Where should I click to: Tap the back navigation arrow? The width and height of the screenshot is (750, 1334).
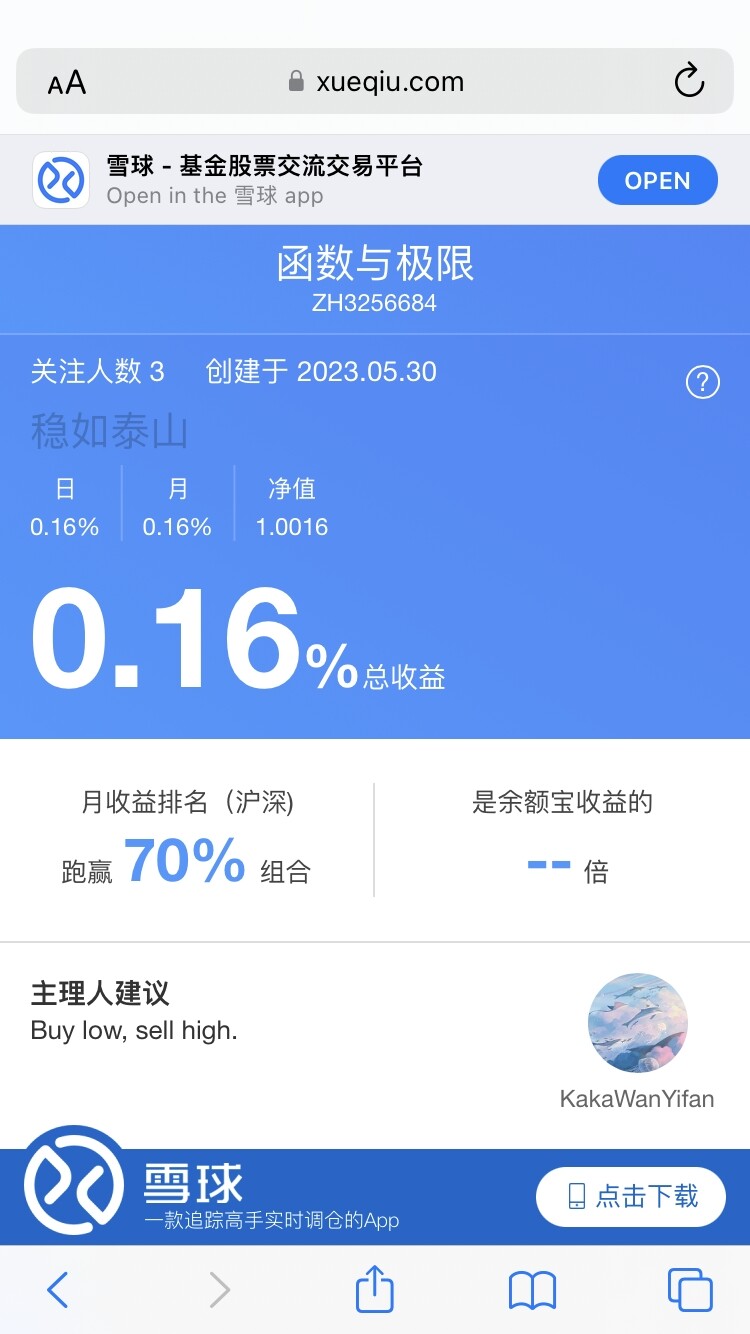pyautogui.click(x=57, y=1290)
